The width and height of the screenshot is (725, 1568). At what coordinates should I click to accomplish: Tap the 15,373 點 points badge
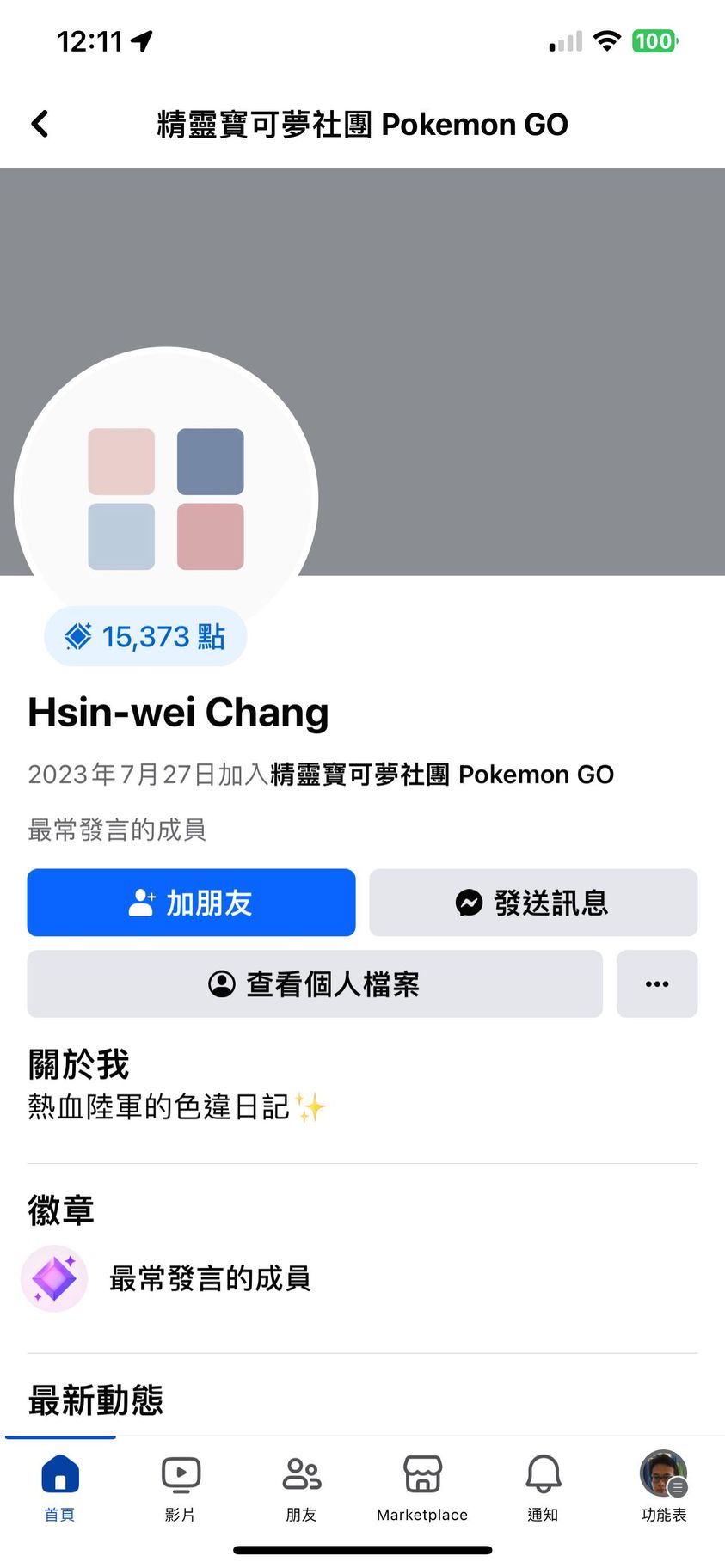145,637
